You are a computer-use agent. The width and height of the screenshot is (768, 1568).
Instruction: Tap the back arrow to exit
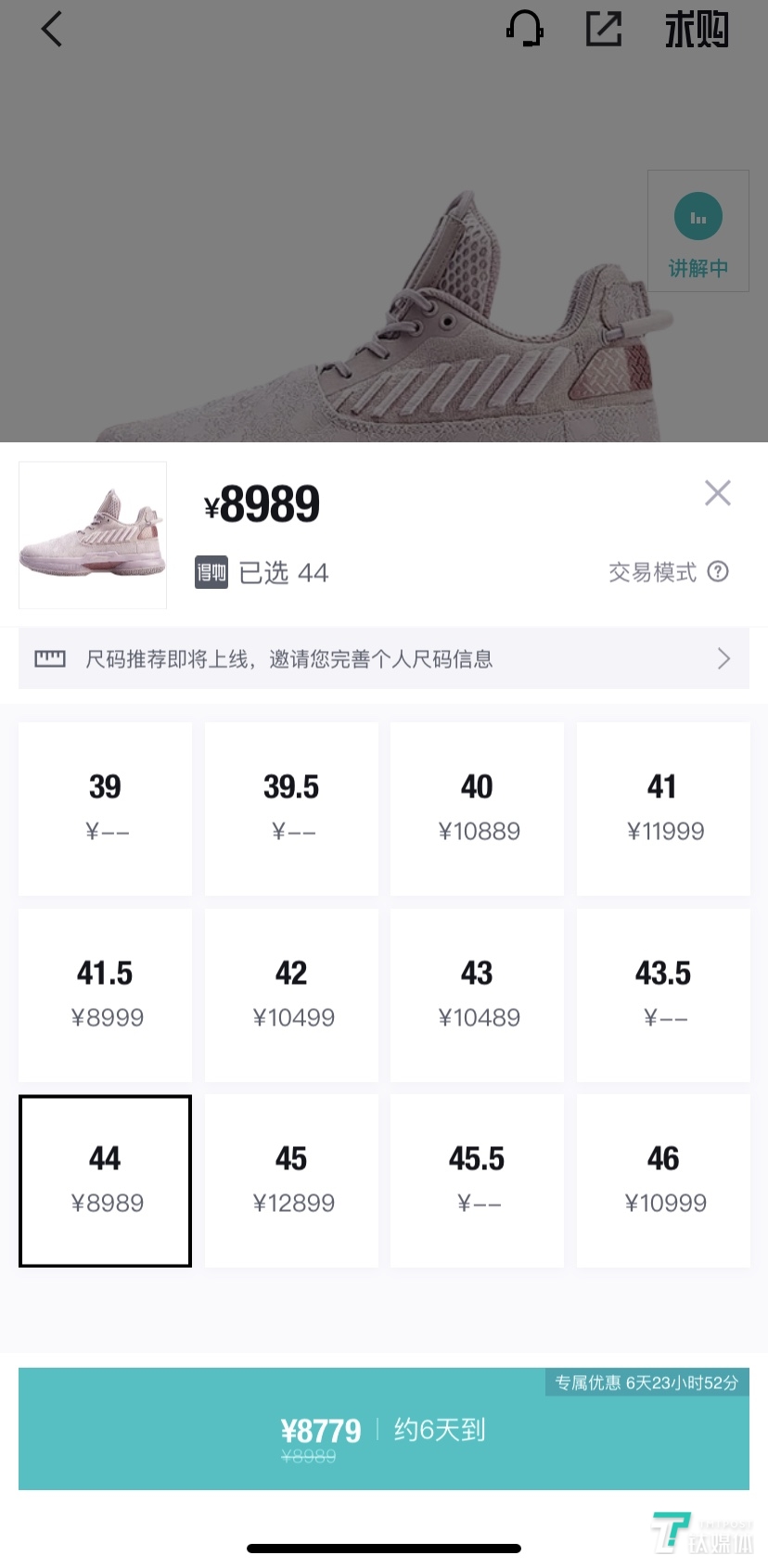tap(51, 29)
